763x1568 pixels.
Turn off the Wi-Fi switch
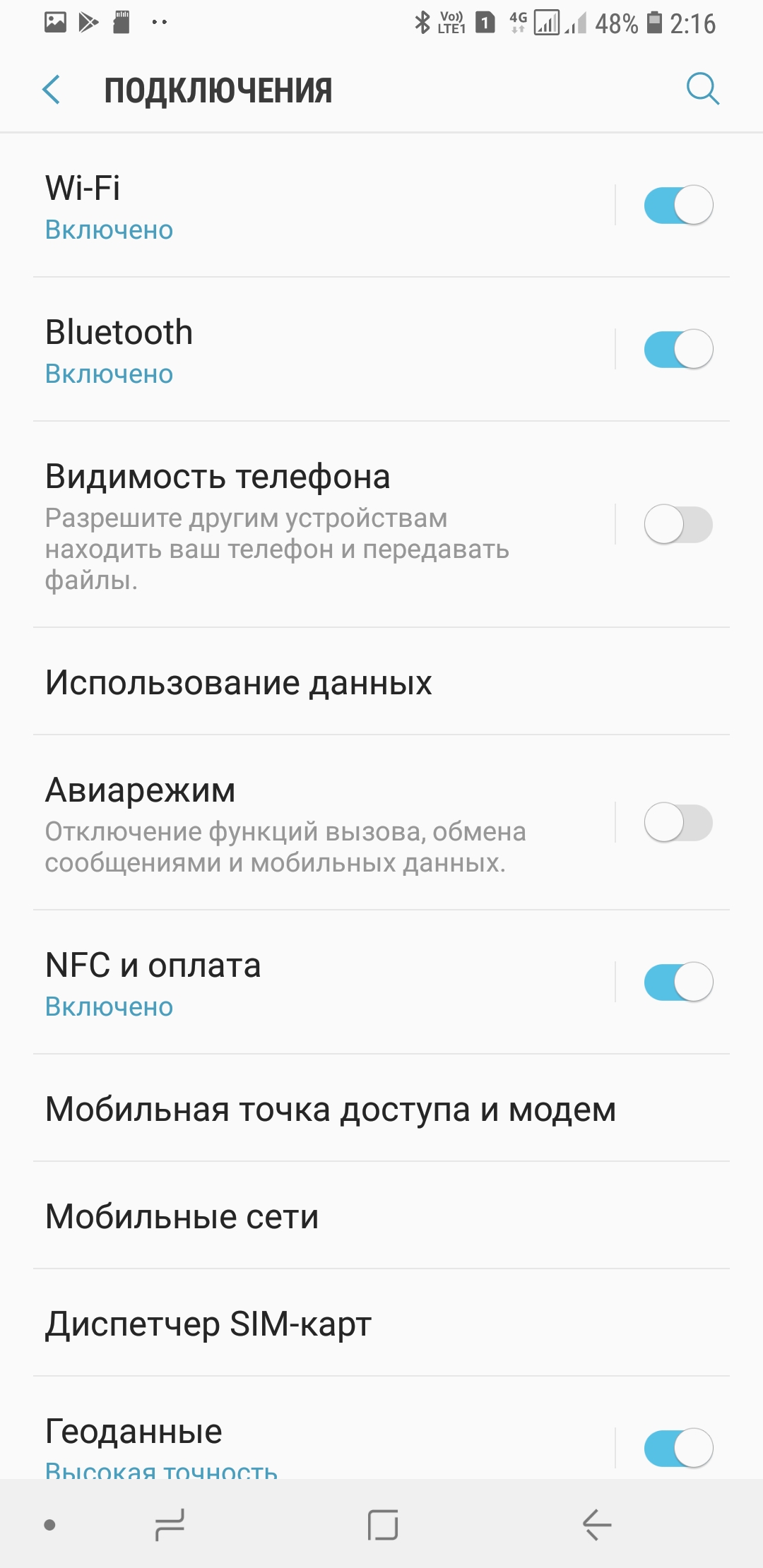(678, 206)
